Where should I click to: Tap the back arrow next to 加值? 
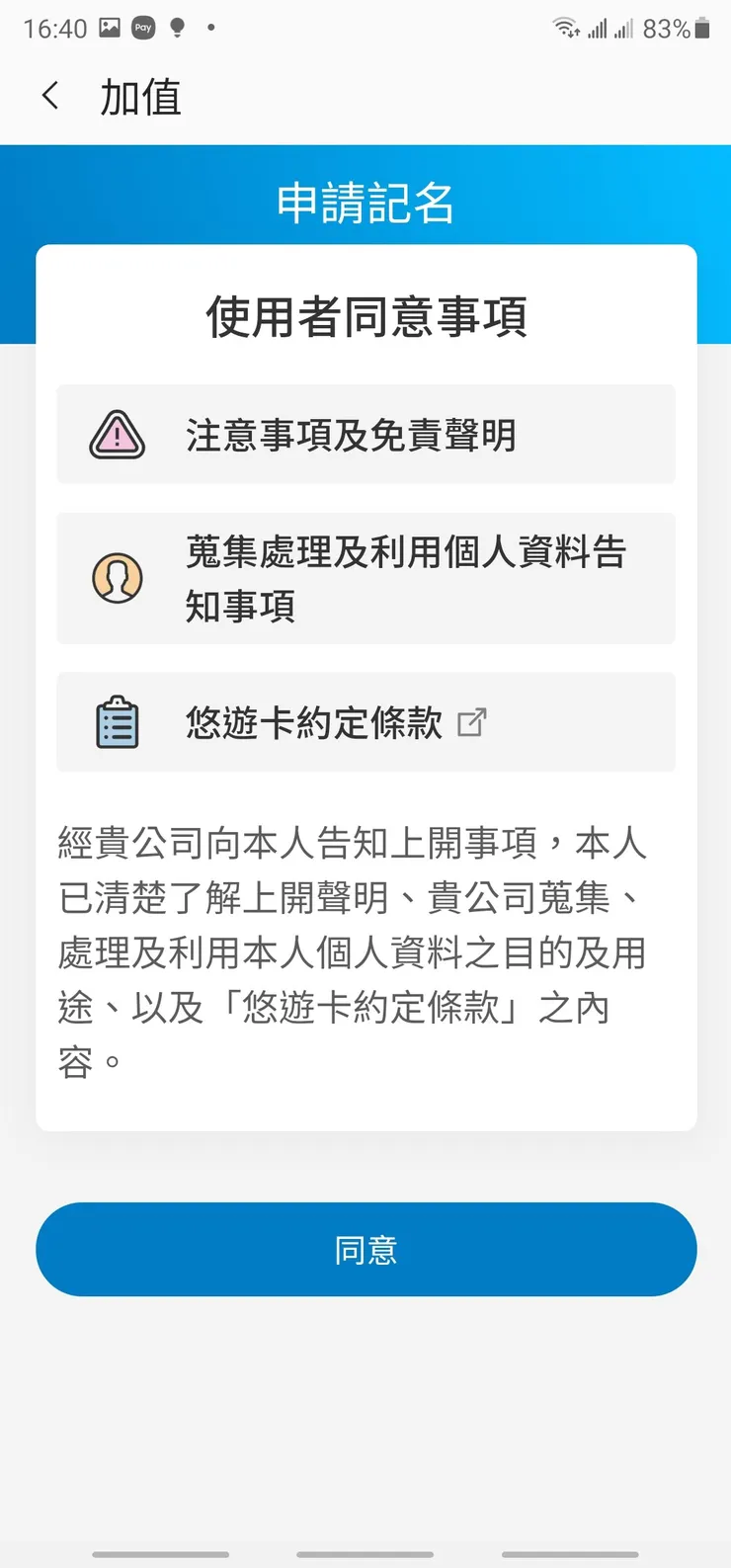tap(49, 96)
